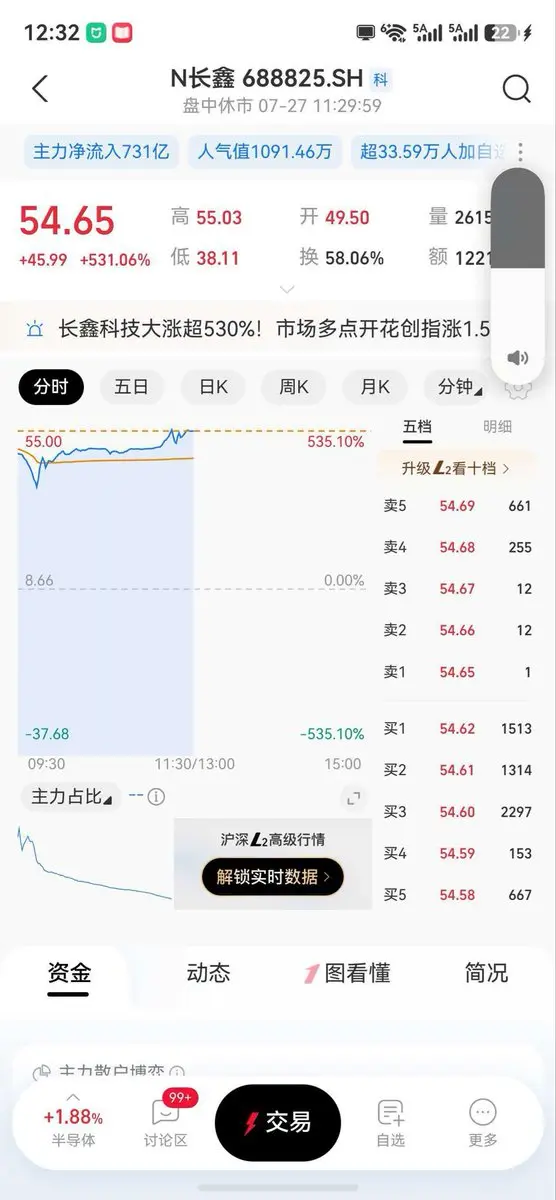Tap 解锁实时数据 button
556x1200 pixels.
(x=273, y=877)
